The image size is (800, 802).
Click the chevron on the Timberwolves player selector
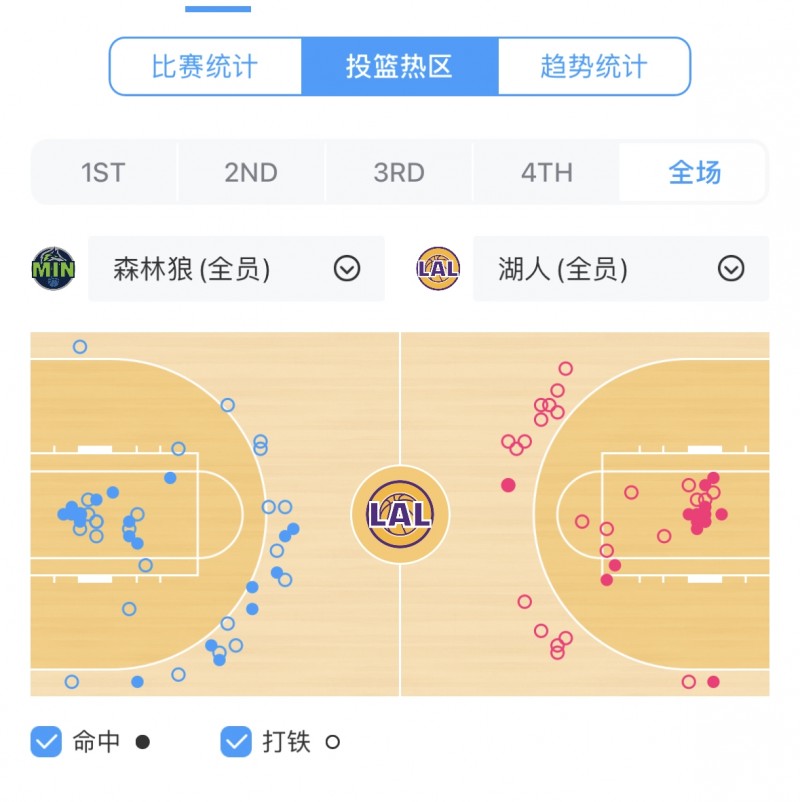click(x=347, y=268)
